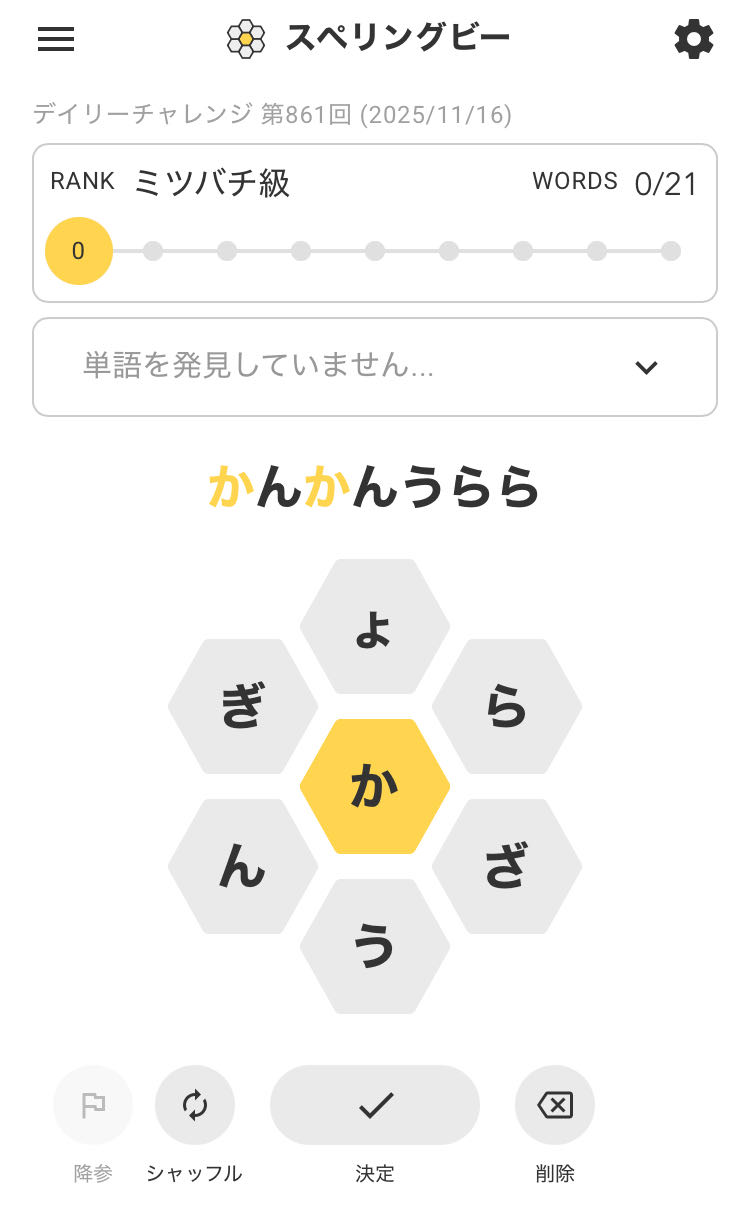
Task: Submit the word with 決定
Action: pyautogui.click(x=375, y=1105)
